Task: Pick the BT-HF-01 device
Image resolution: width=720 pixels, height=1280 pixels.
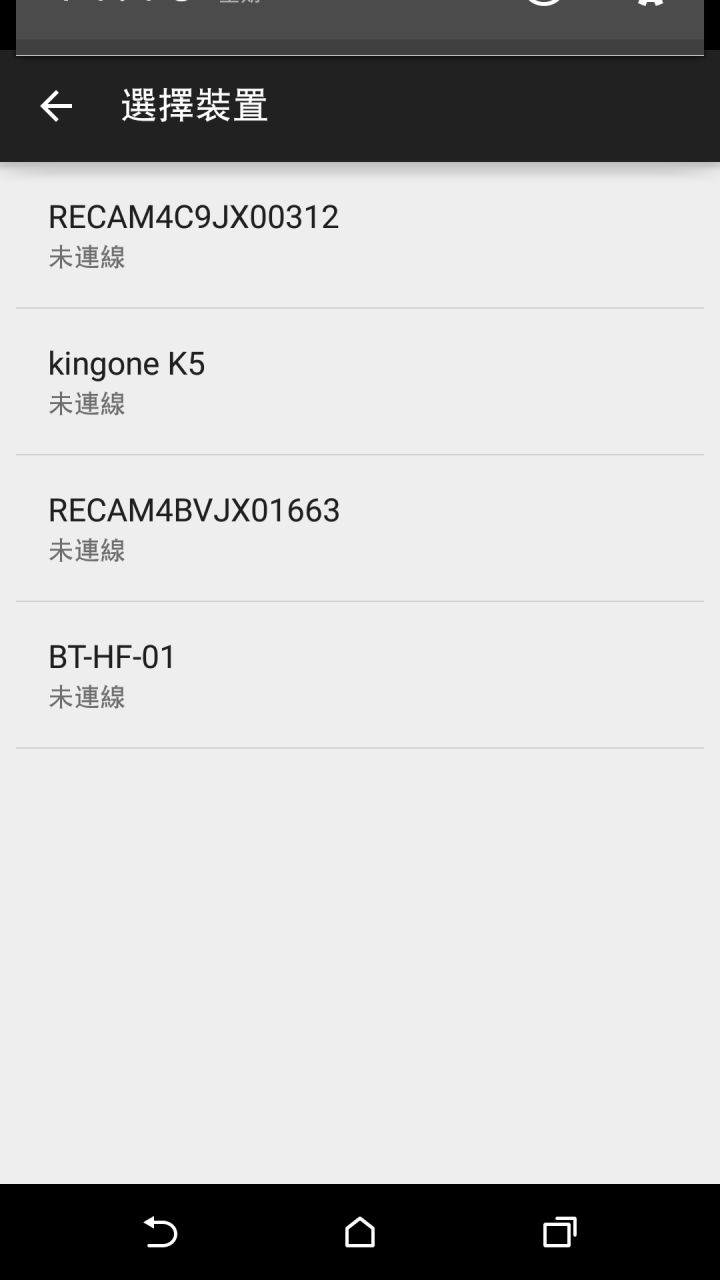Action: tap(360, 675)
